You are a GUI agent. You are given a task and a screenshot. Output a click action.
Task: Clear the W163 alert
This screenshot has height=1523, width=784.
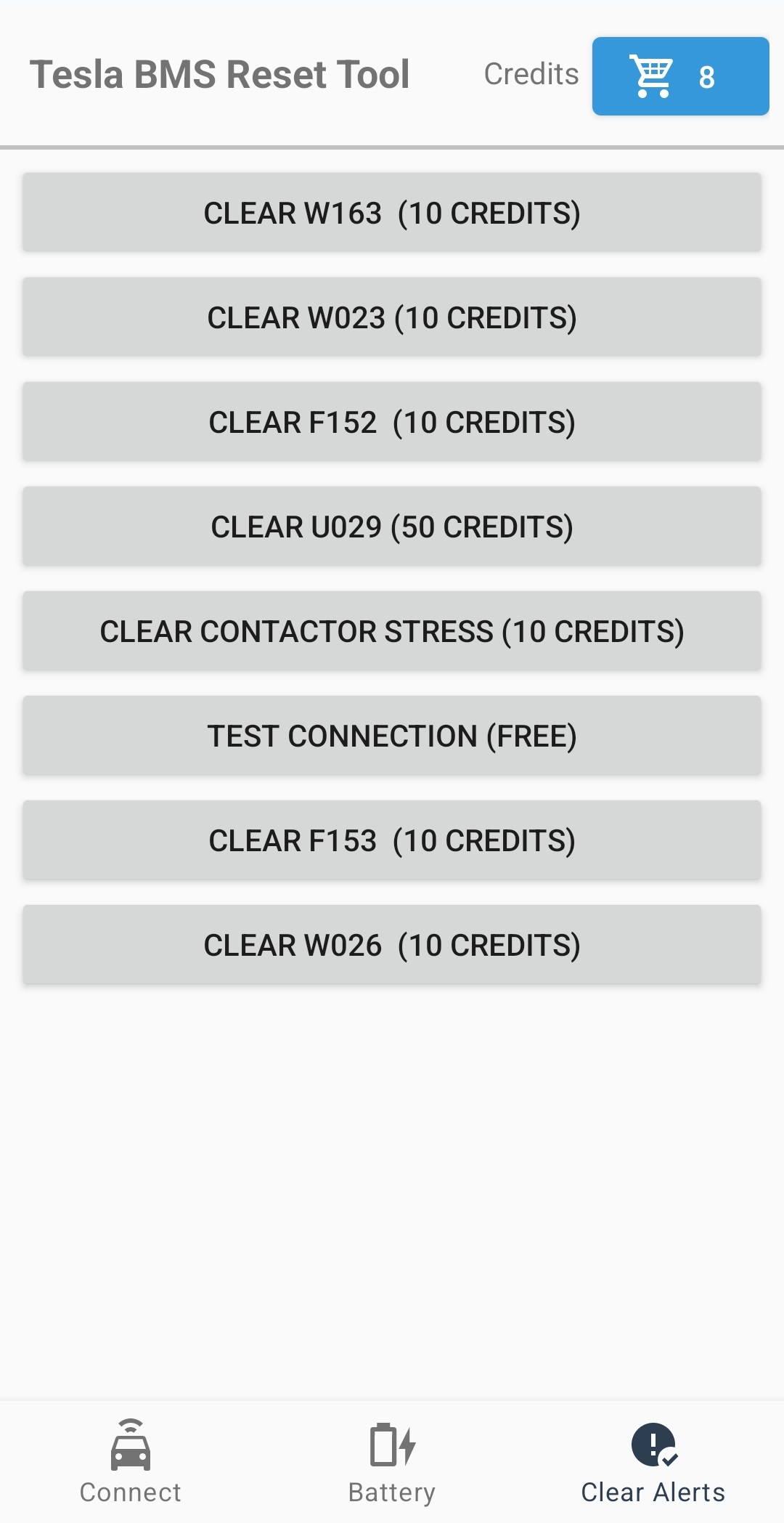(x=392, y=213)
